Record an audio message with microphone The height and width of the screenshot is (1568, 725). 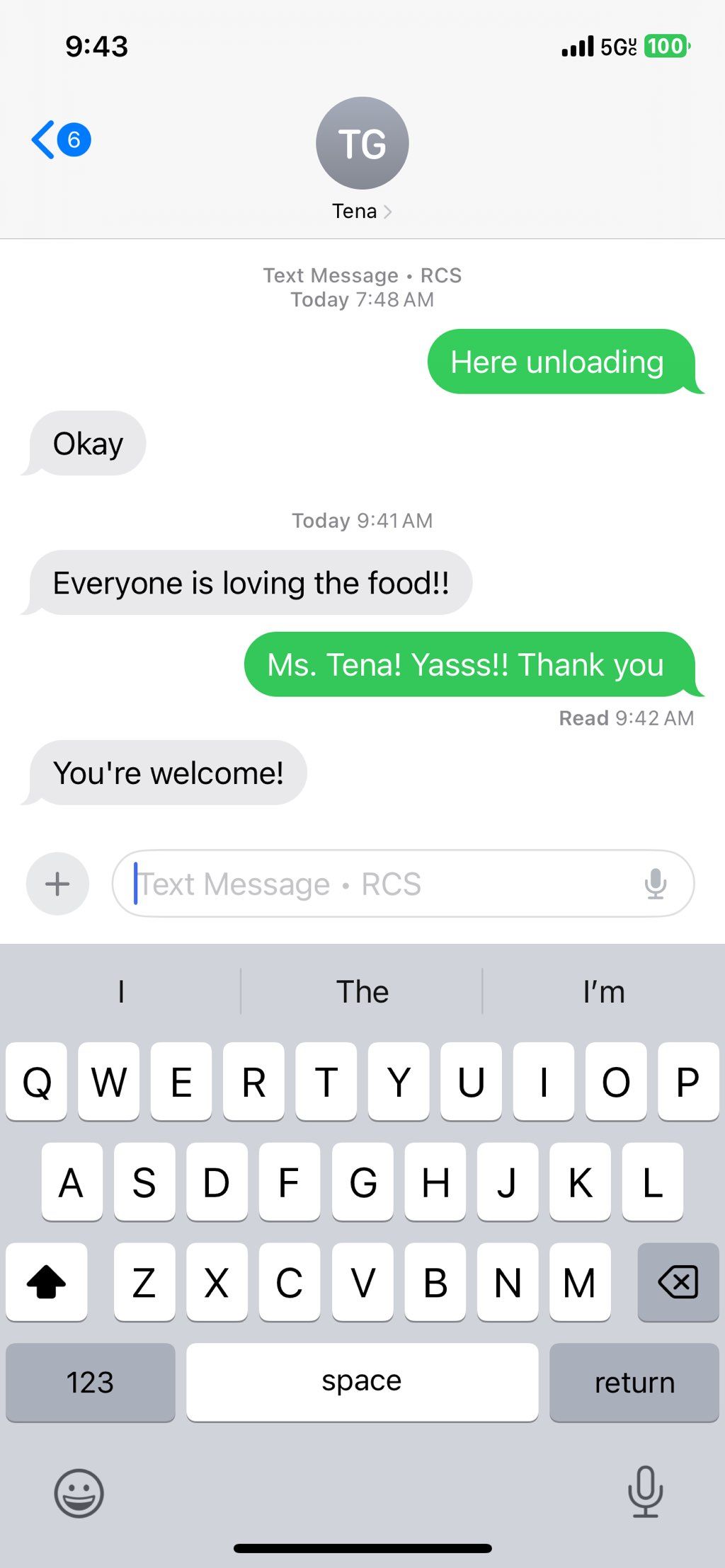(x=656, y=884)
